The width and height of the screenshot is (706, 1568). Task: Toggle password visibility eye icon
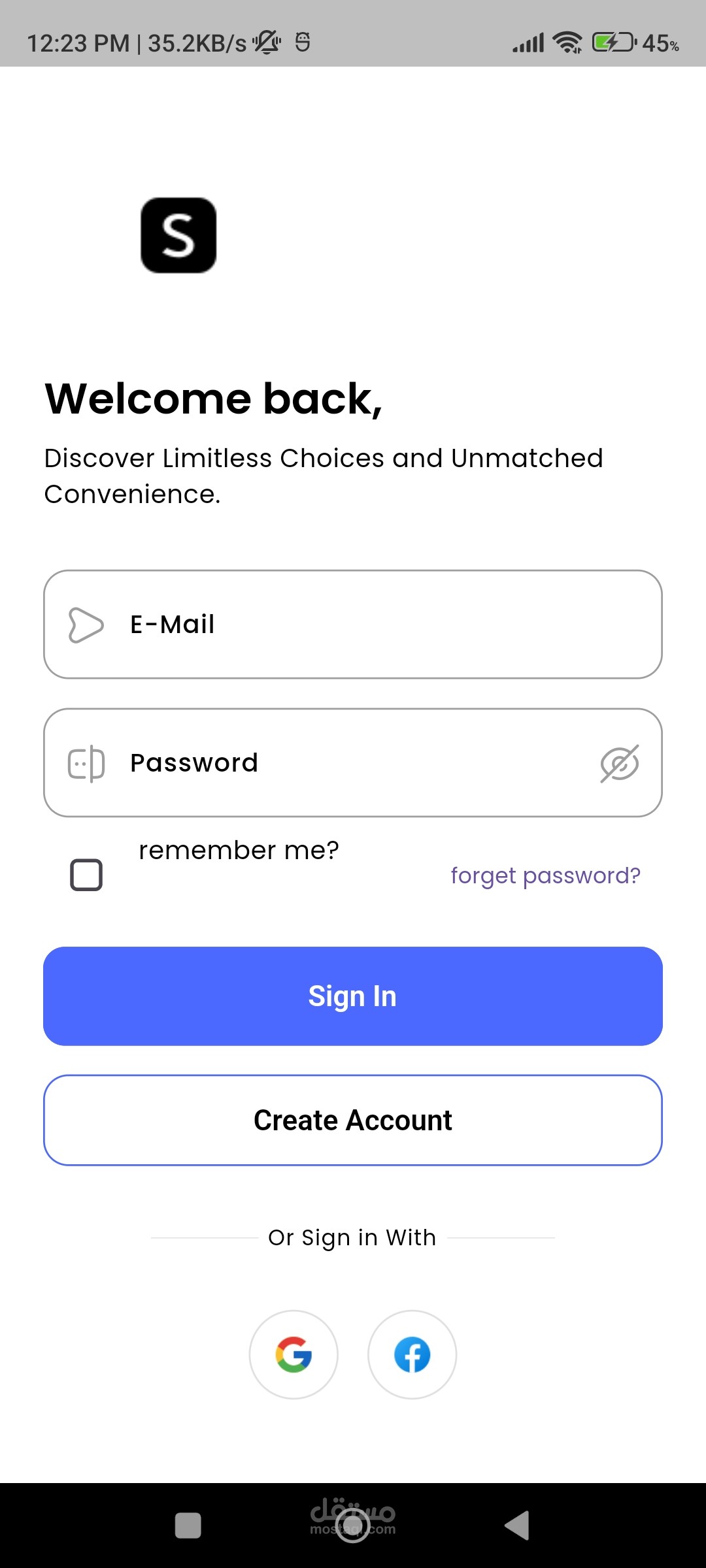pyautogui.click(x=619, y=763)
